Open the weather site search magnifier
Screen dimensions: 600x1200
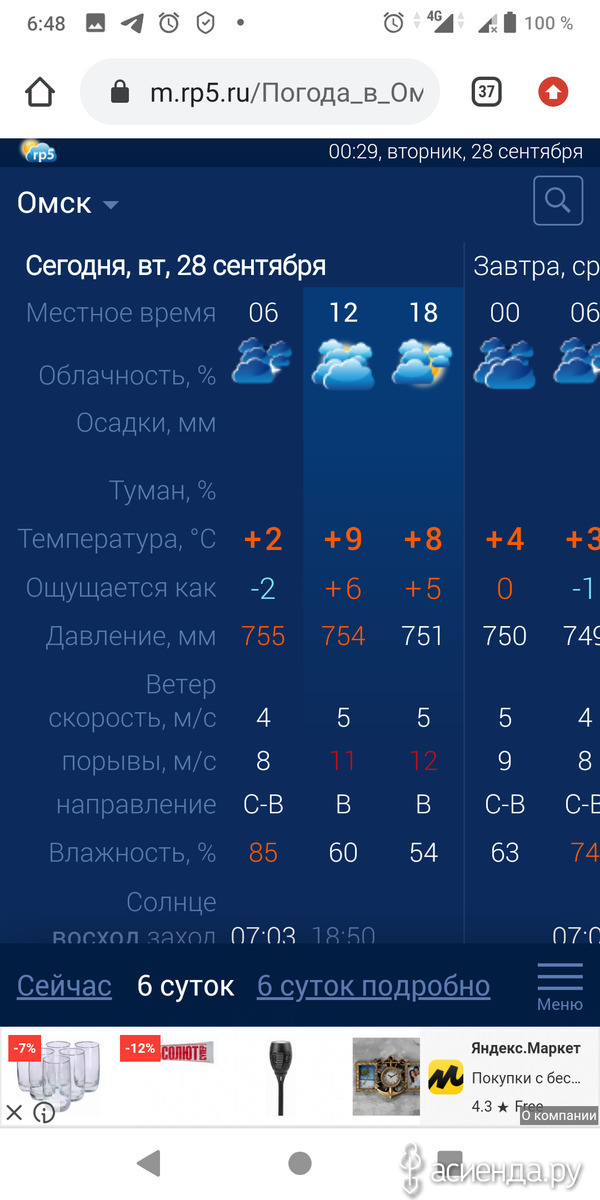[558, 201]
